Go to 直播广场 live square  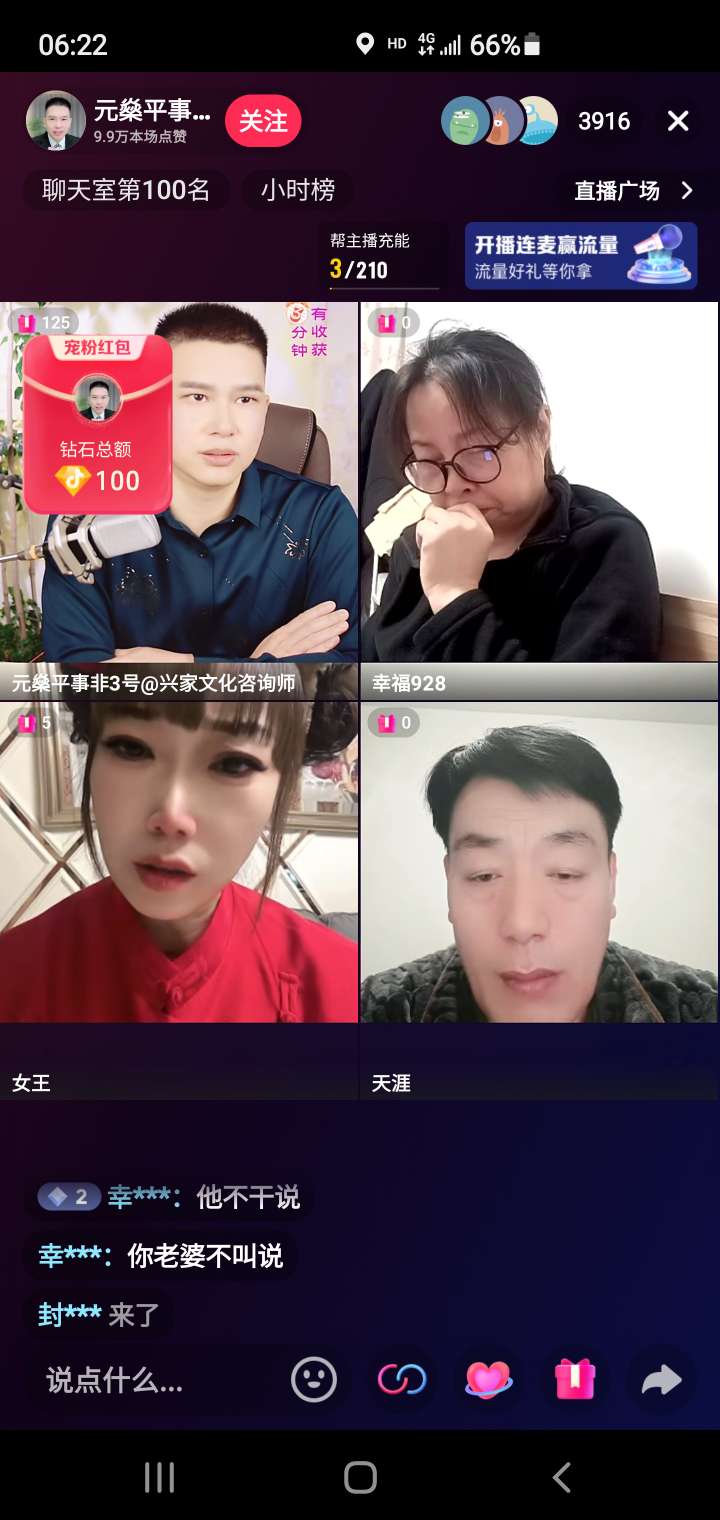click(633, 190)
